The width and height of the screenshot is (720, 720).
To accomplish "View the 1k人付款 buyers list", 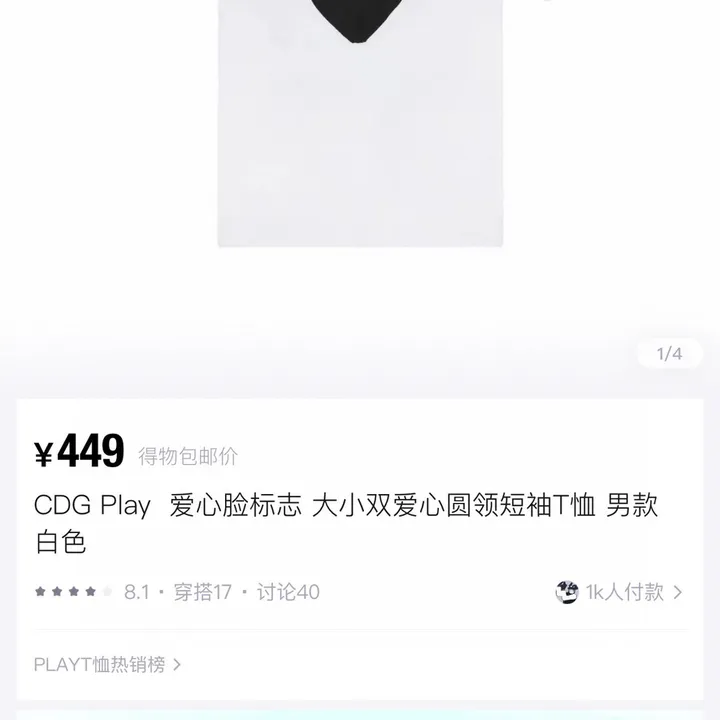I will point(619,592).
